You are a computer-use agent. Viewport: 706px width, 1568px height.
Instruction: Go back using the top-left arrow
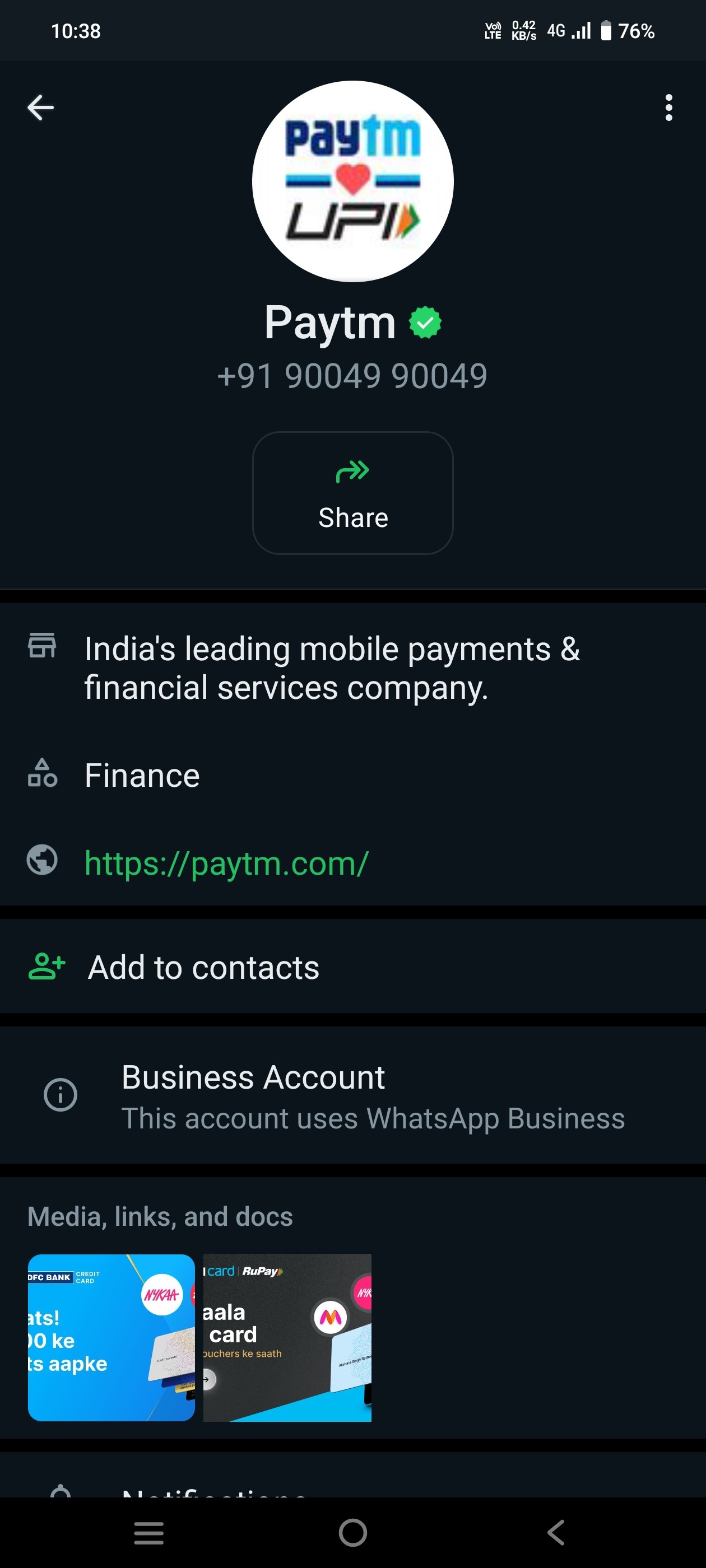point(40,108)
